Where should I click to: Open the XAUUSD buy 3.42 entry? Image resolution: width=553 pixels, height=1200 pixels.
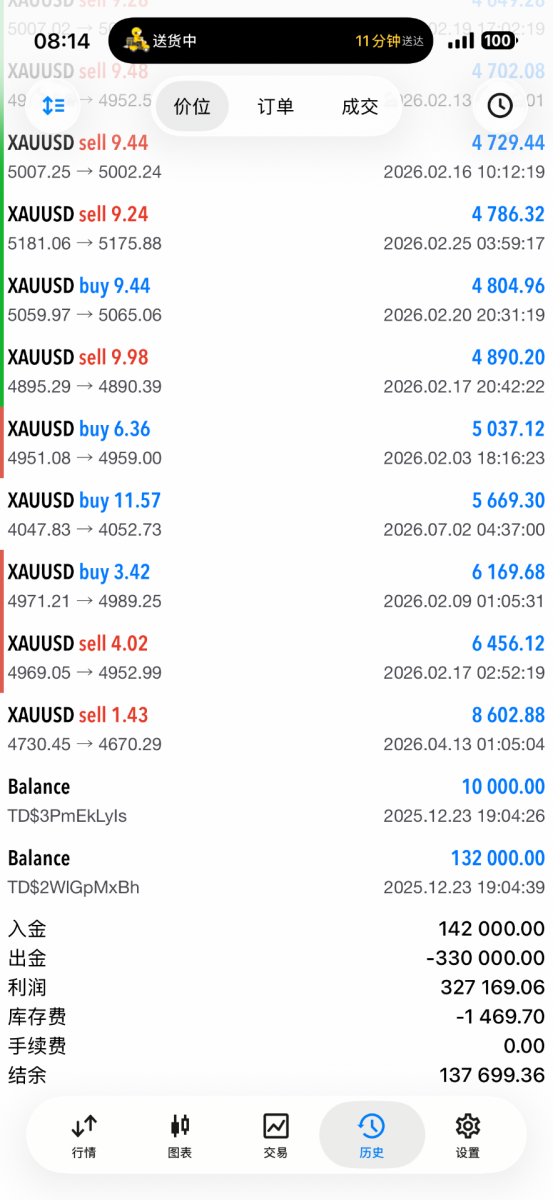click(276, 586)
